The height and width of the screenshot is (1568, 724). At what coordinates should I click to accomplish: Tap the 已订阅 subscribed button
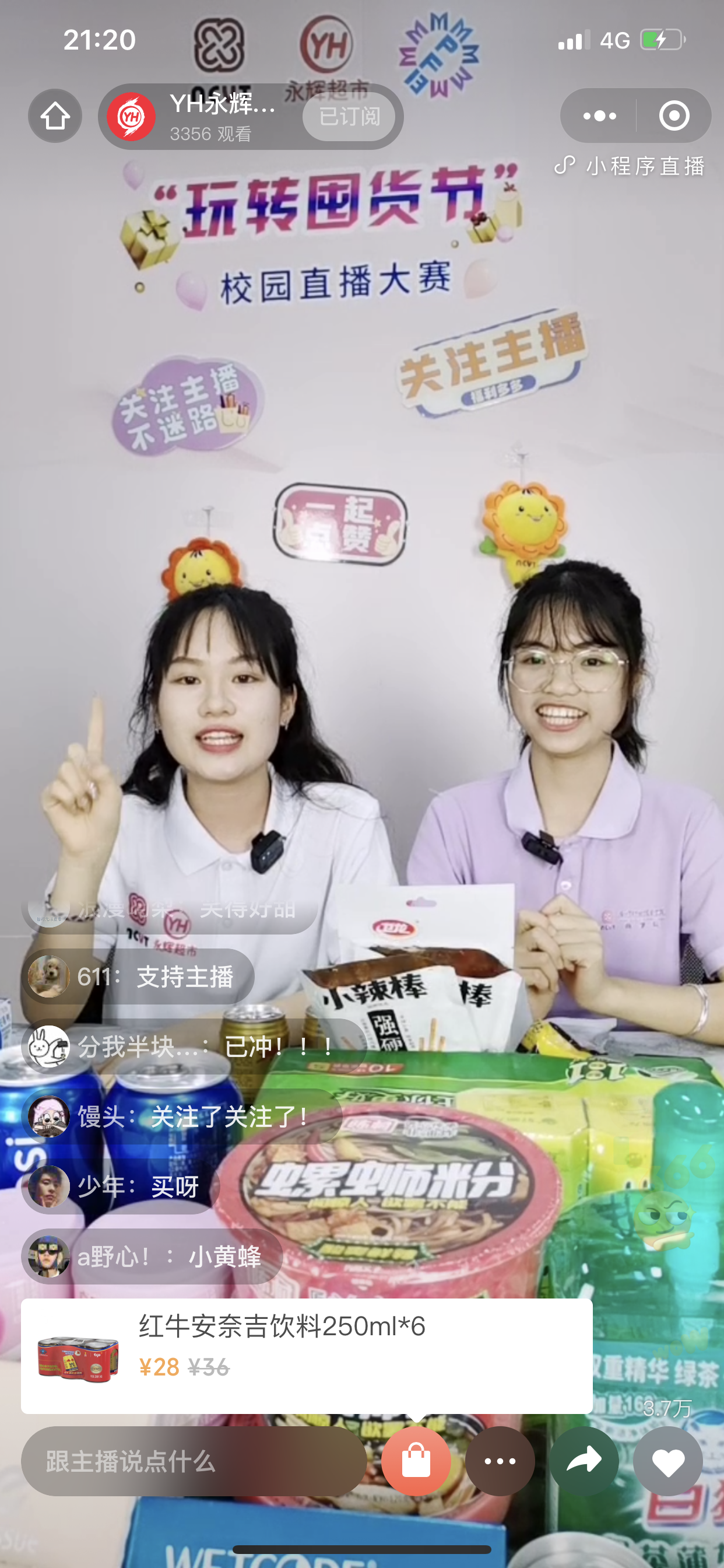[x=349, y=116]
